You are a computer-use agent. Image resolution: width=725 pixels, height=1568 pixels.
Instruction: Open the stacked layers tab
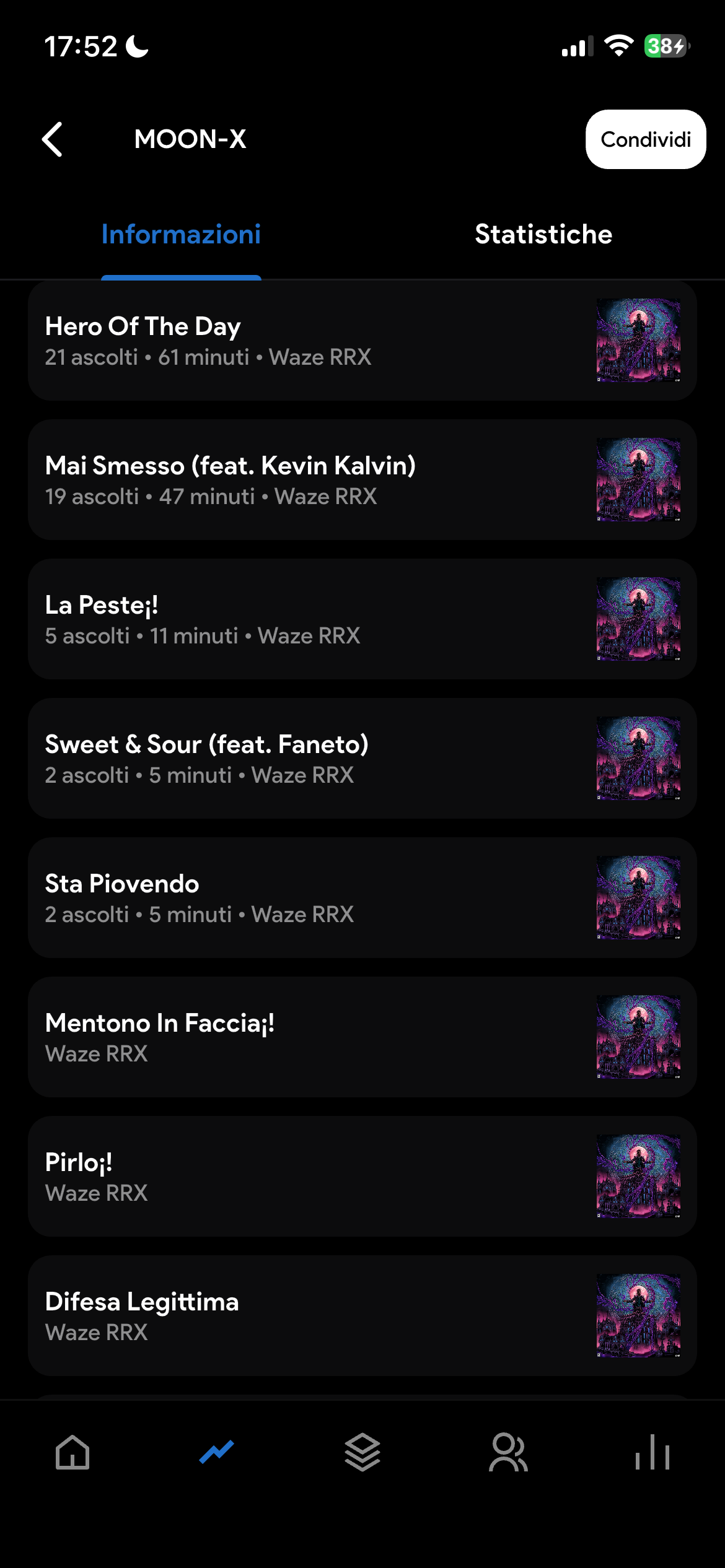pos(362,1452)
